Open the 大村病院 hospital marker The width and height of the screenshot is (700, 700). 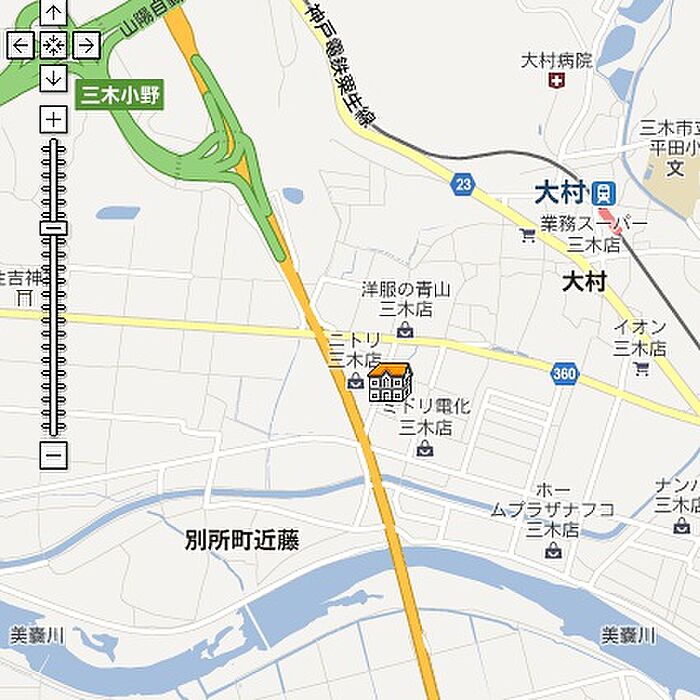click(x=556, y=81)
